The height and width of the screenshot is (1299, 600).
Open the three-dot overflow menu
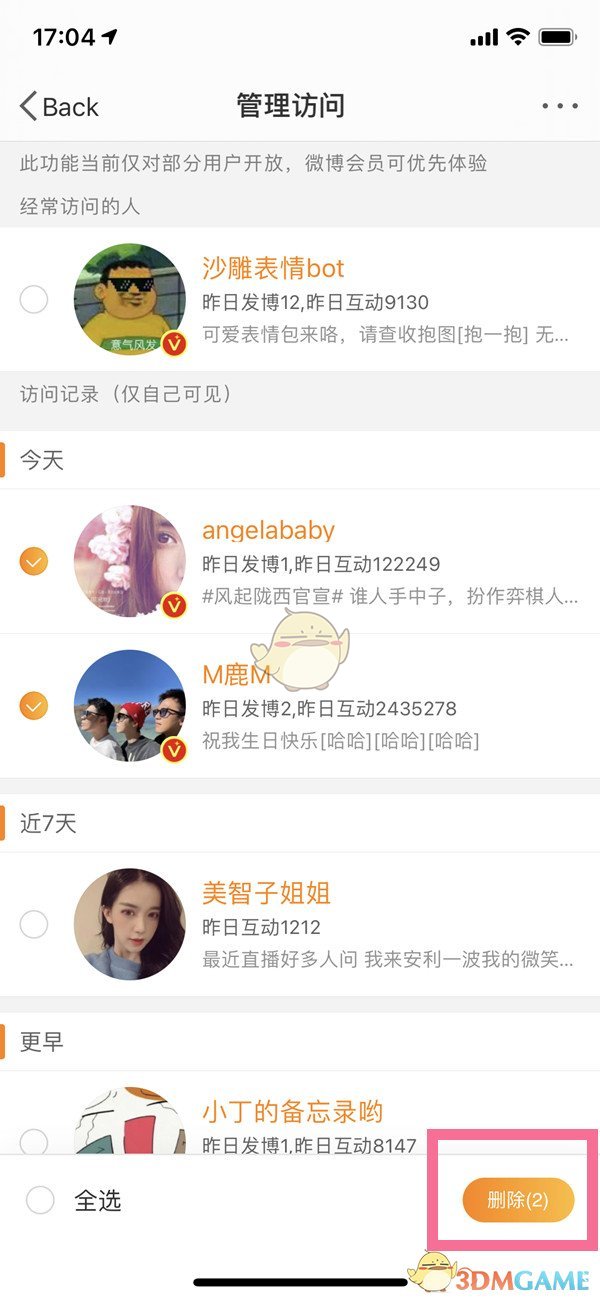click(x=559, y=107)
